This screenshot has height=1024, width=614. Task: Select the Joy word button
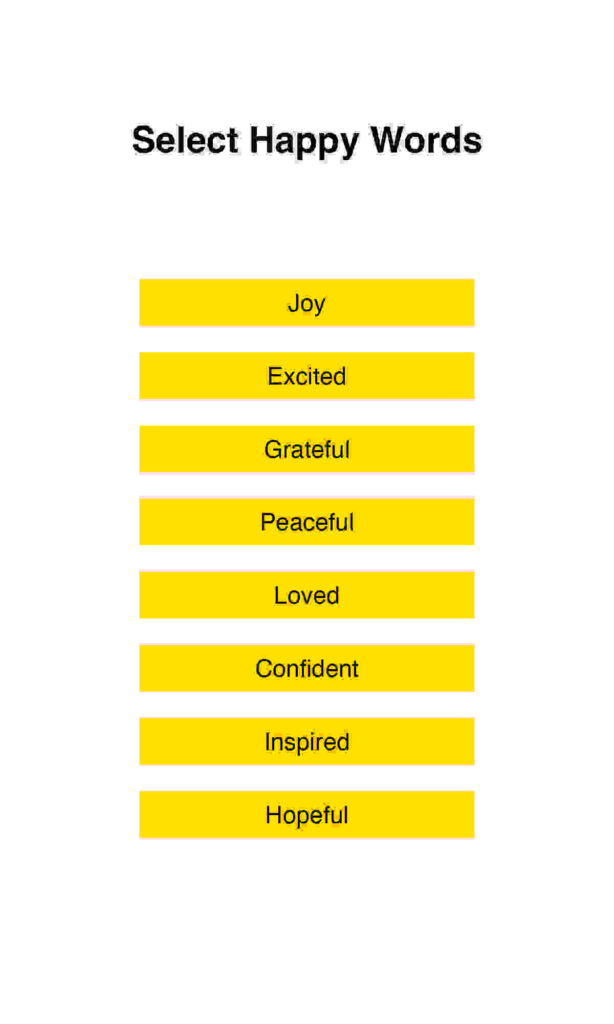tap(306, 303)
